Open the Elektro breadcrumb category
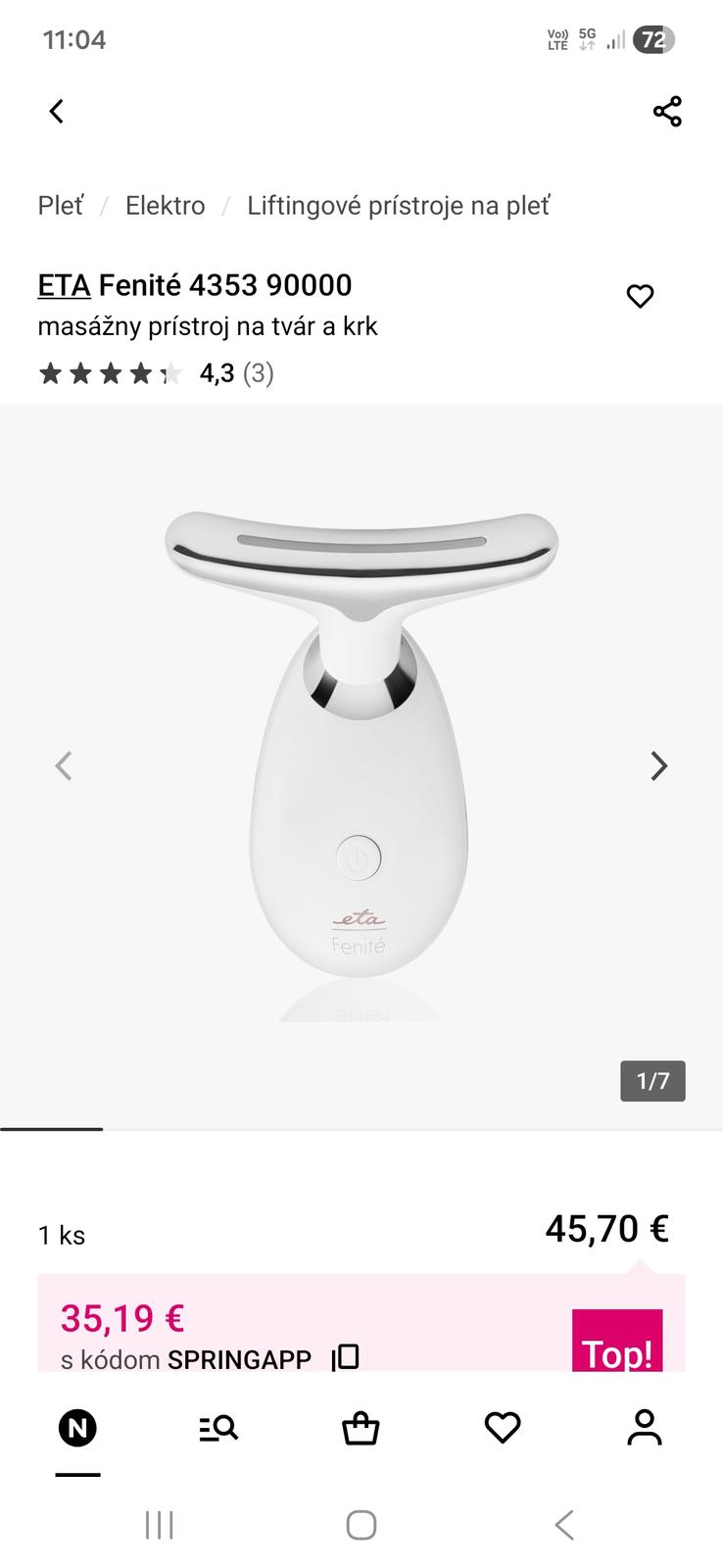723x1568 pixels. (165, 206)
